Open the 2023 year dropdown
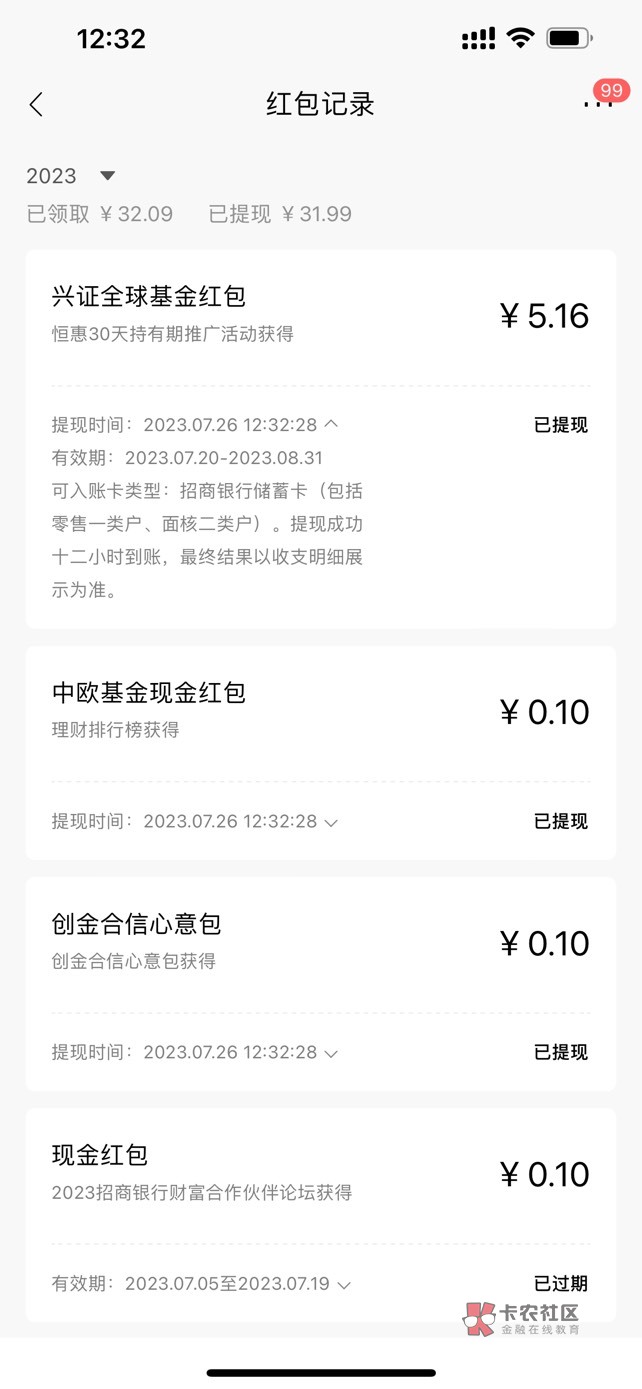This screenshot has width=642, height=1389. [x=107, y=176]
